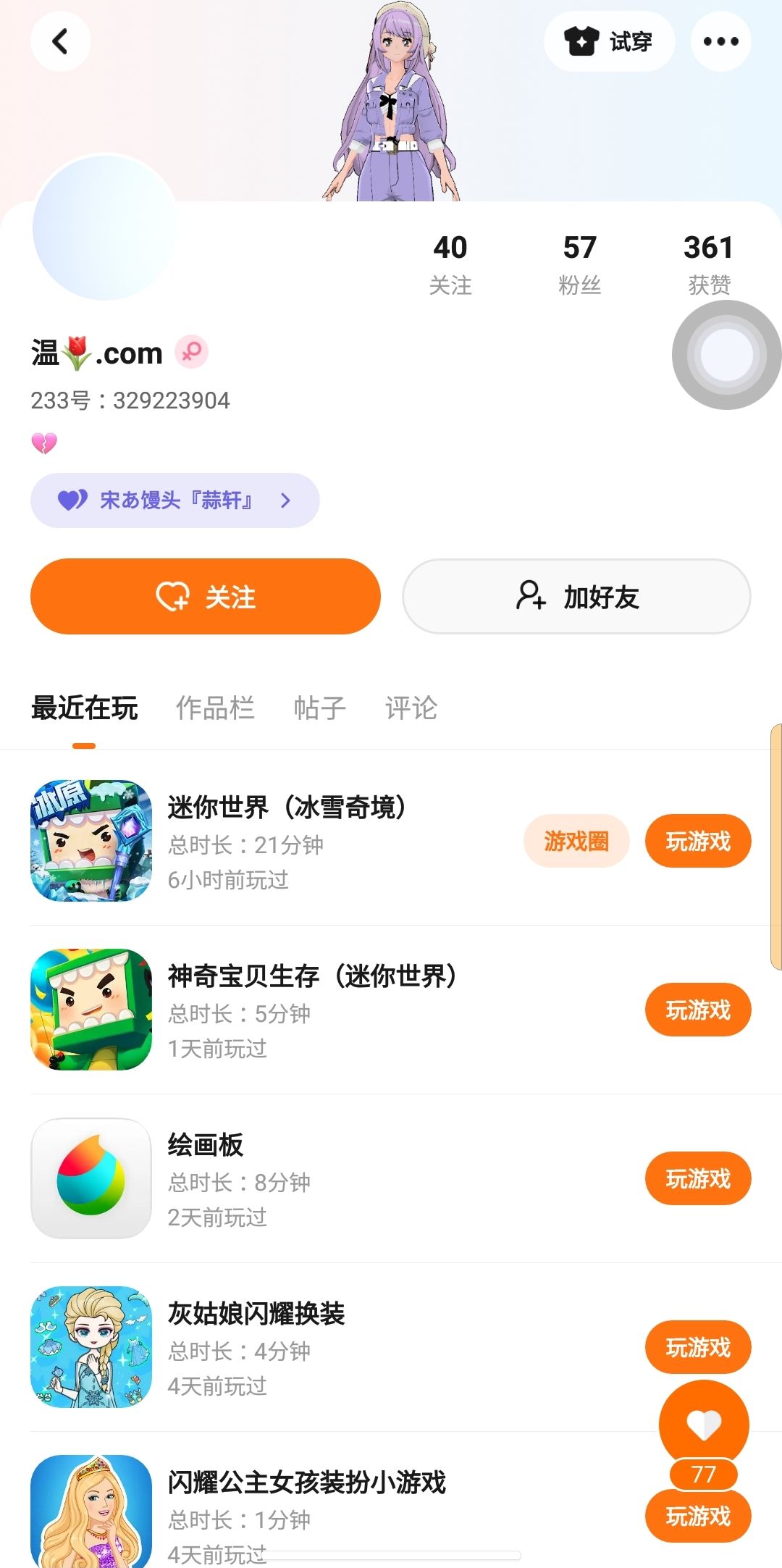The height and width of the screenshot is (1568, 782).
Task: Tap the floating heart like button
Action: [703, 1425]
